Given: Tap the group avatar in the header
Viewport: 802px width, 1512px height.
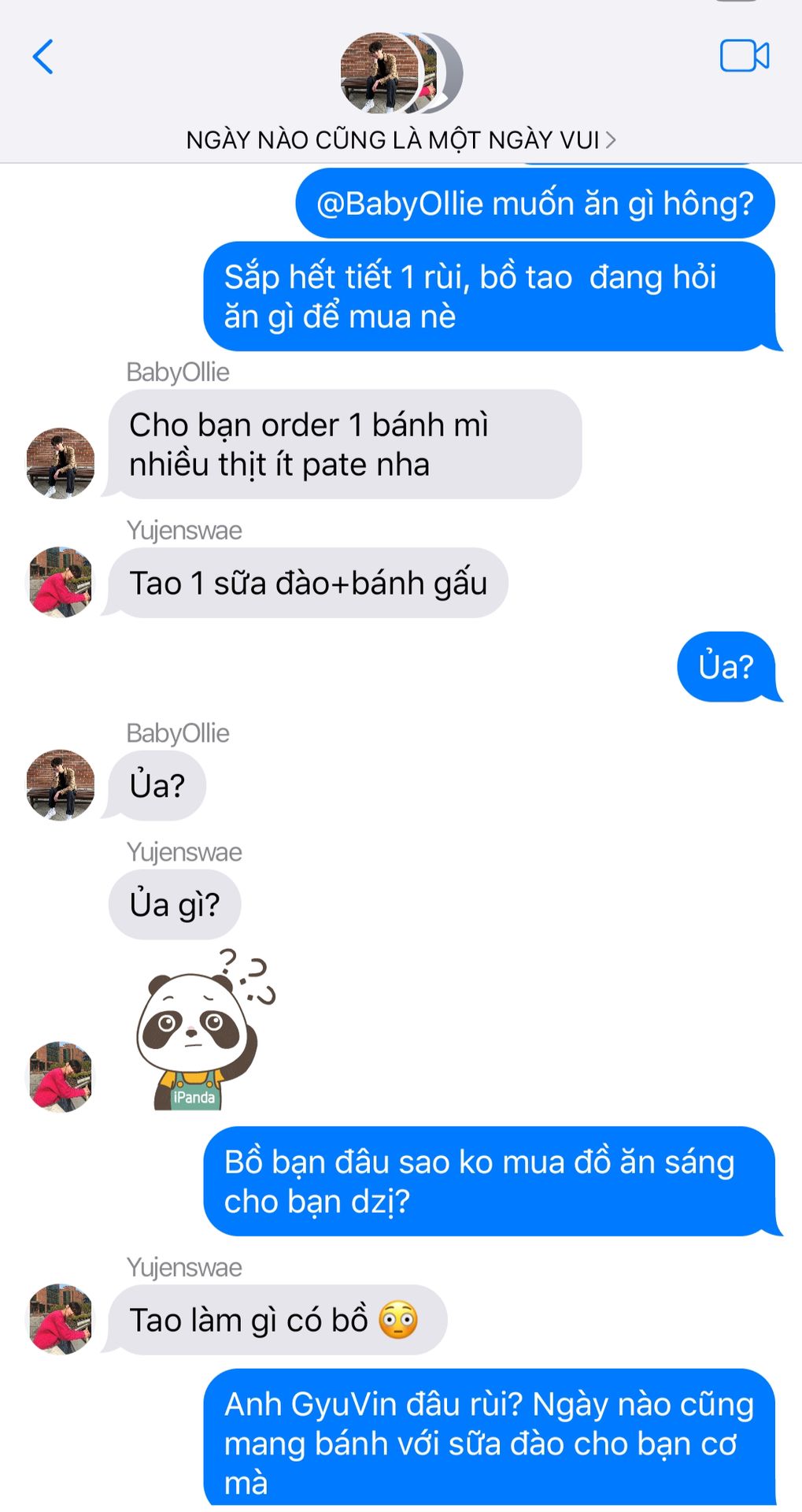Looking at the screenshot, I should pos(401,73).
